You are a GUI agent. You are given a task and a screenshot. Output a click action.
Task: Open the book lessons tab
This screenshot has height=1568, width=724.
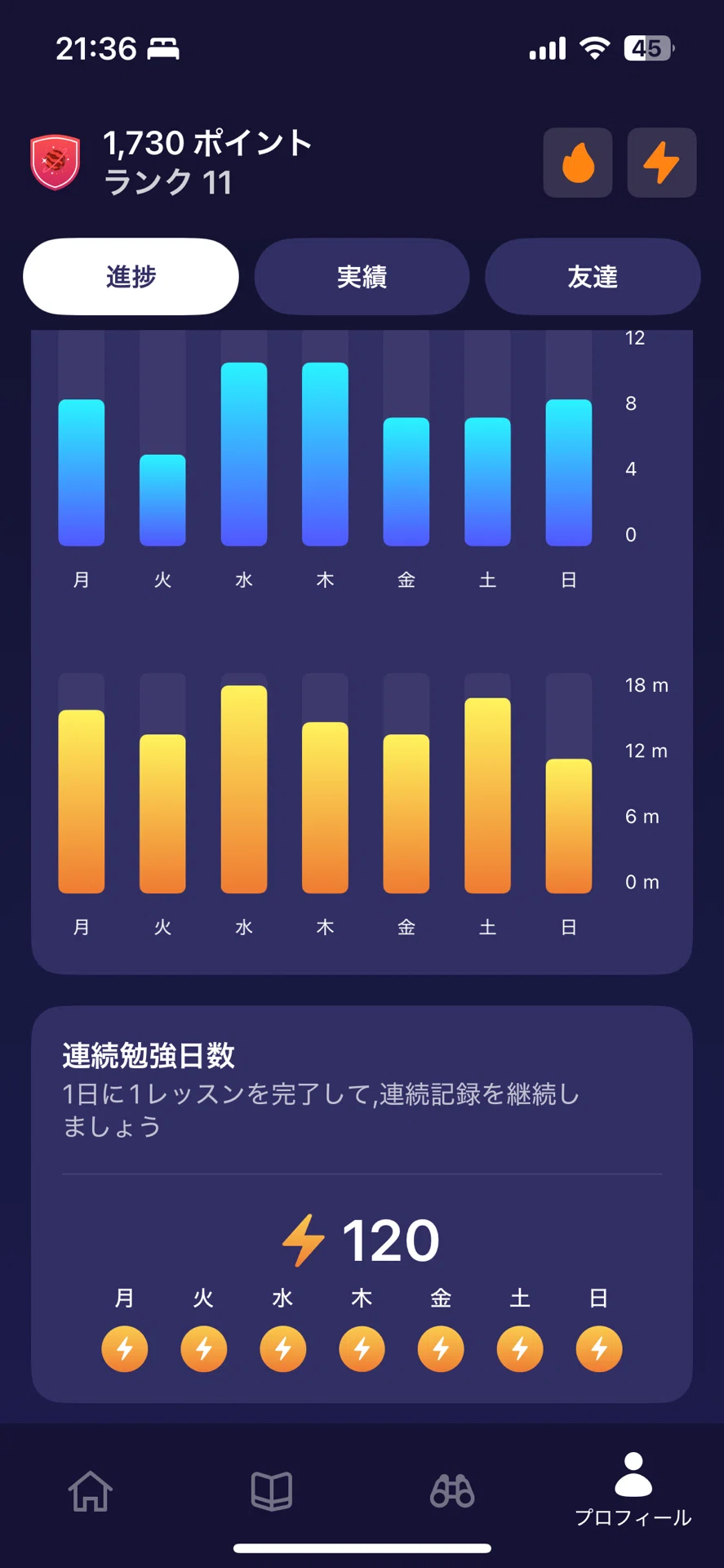click(x=271, y=1490)
